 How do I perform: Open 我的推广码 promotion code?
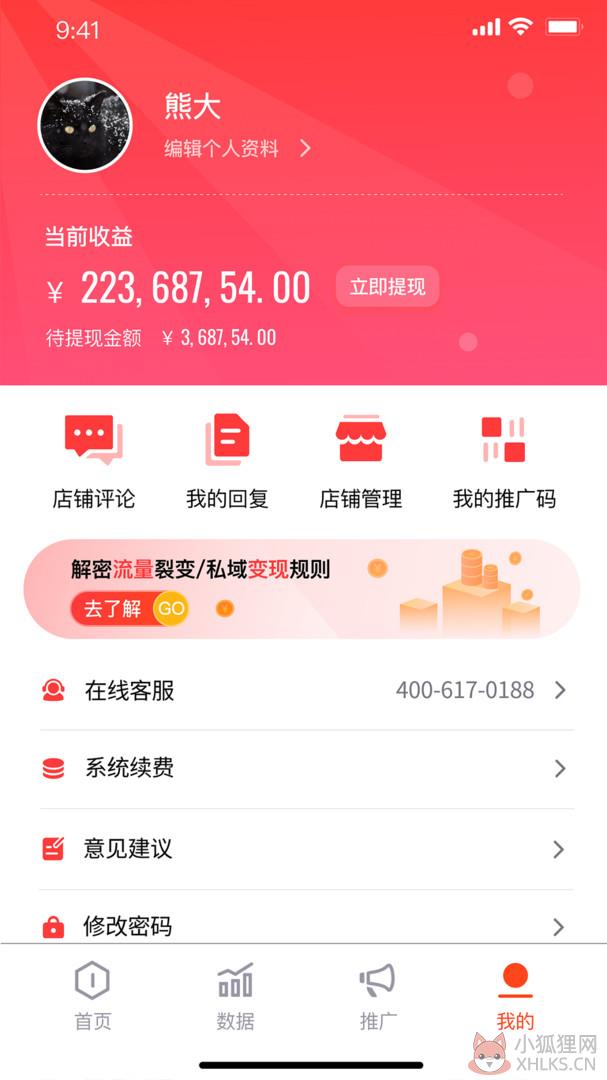pos(504,461)
